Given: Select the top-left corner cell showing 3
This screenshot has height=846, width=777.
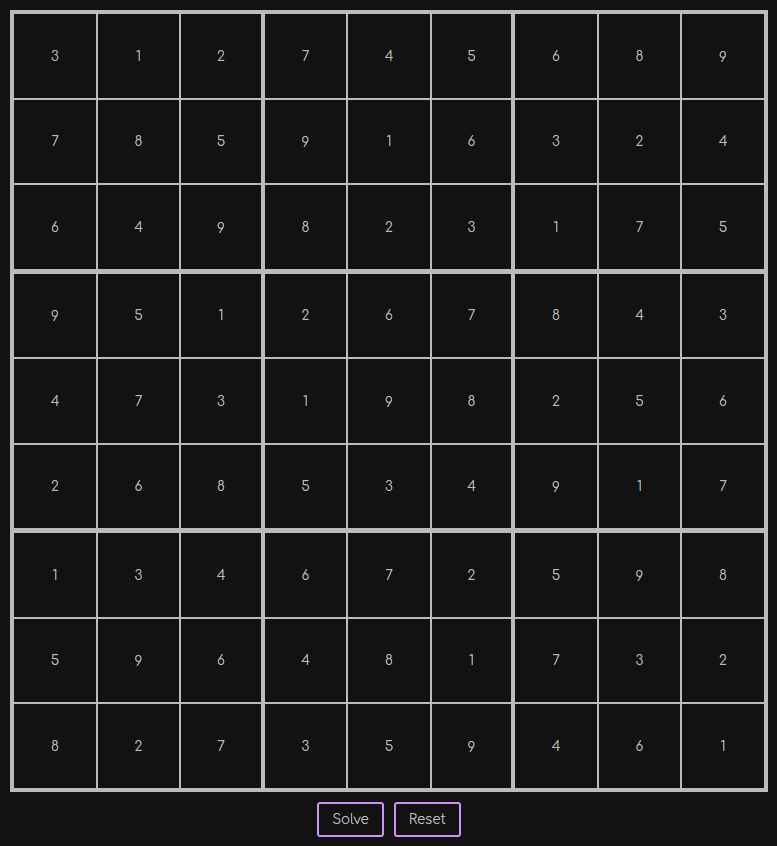Looking at the screenshot, I should [55, 56].
